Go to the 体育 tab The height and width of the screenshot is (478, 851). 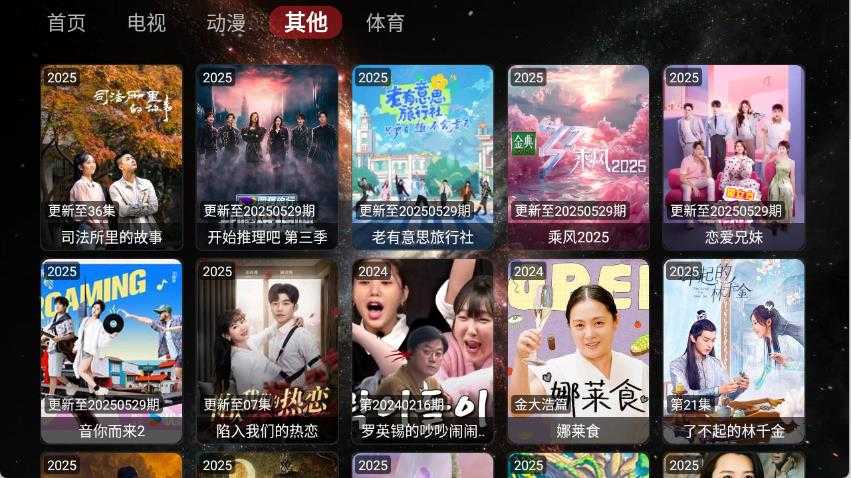pos(385,23)
